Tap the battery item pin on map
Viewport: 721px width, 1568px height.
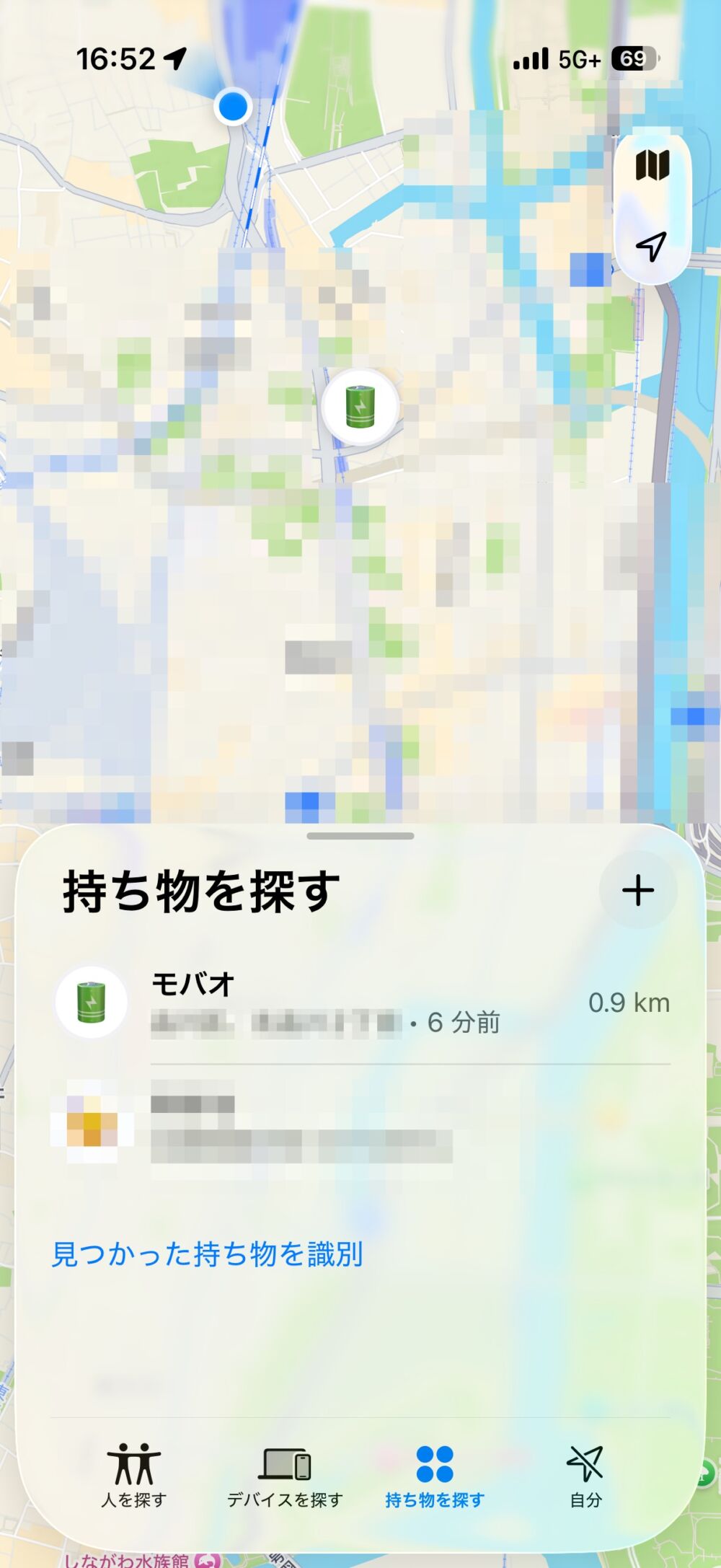[x=360, y=407]
